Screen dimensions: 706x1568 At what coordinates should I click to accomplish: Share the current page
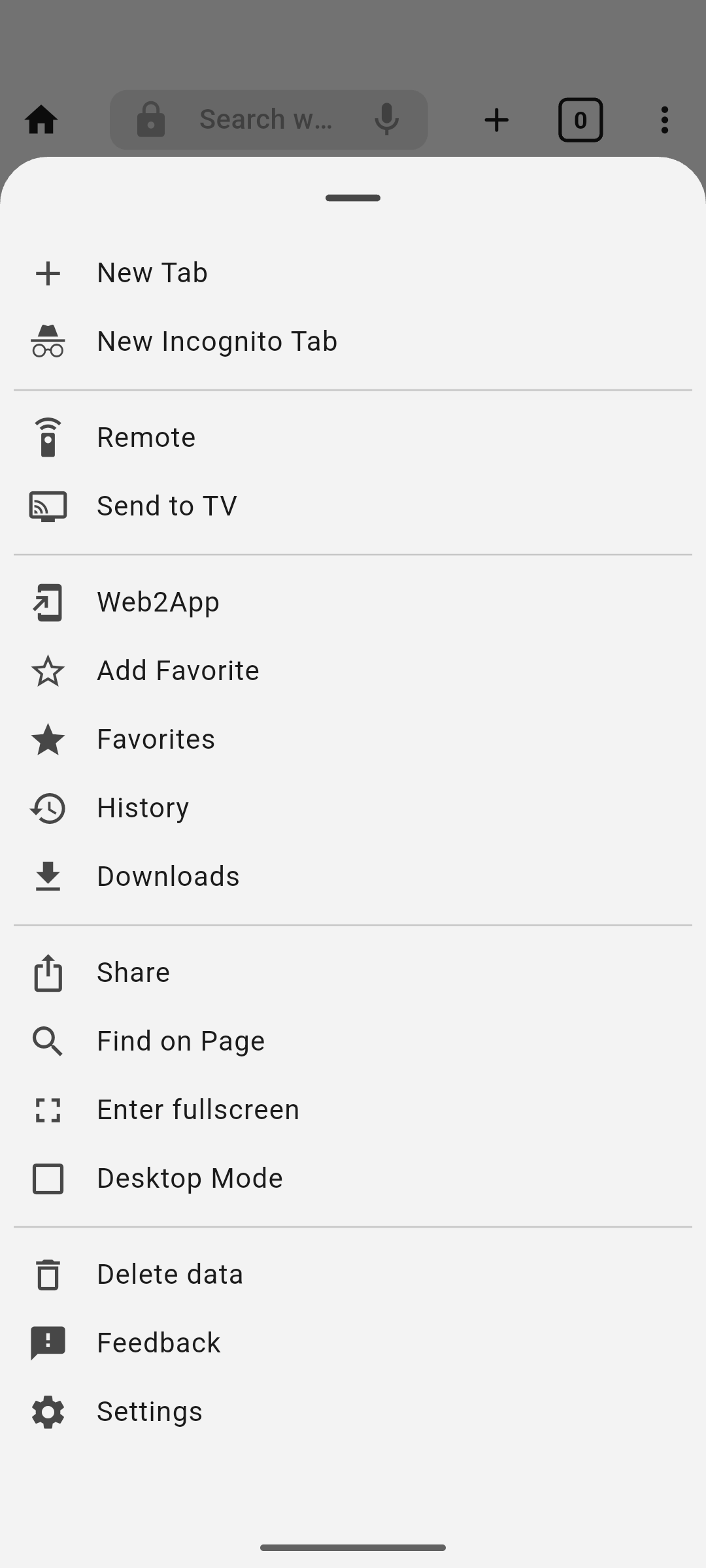tap(133, 973)
